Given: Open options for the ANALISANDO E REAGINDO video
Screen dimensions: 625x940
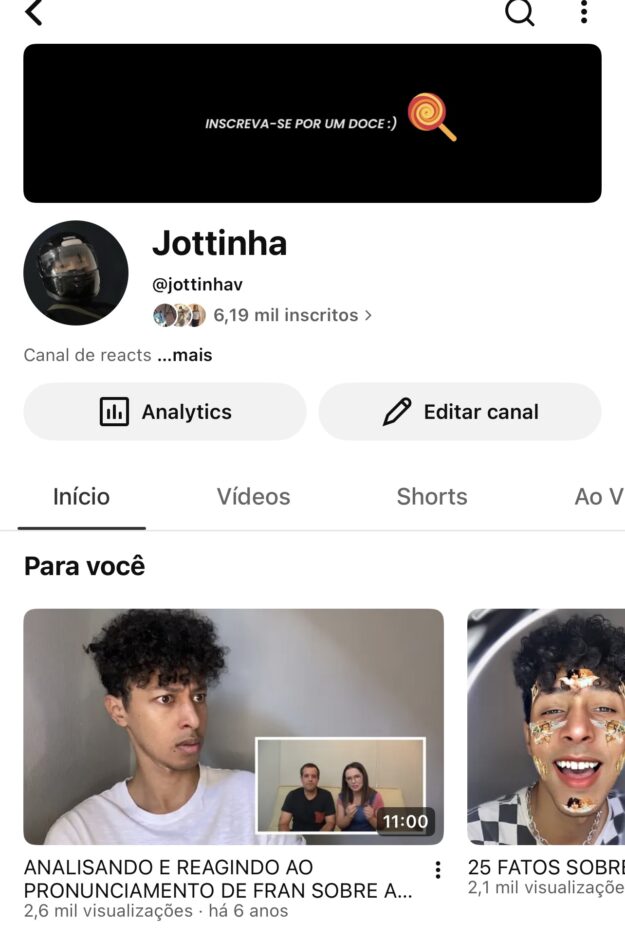Looking at the screenshot, I should [438, 869].
